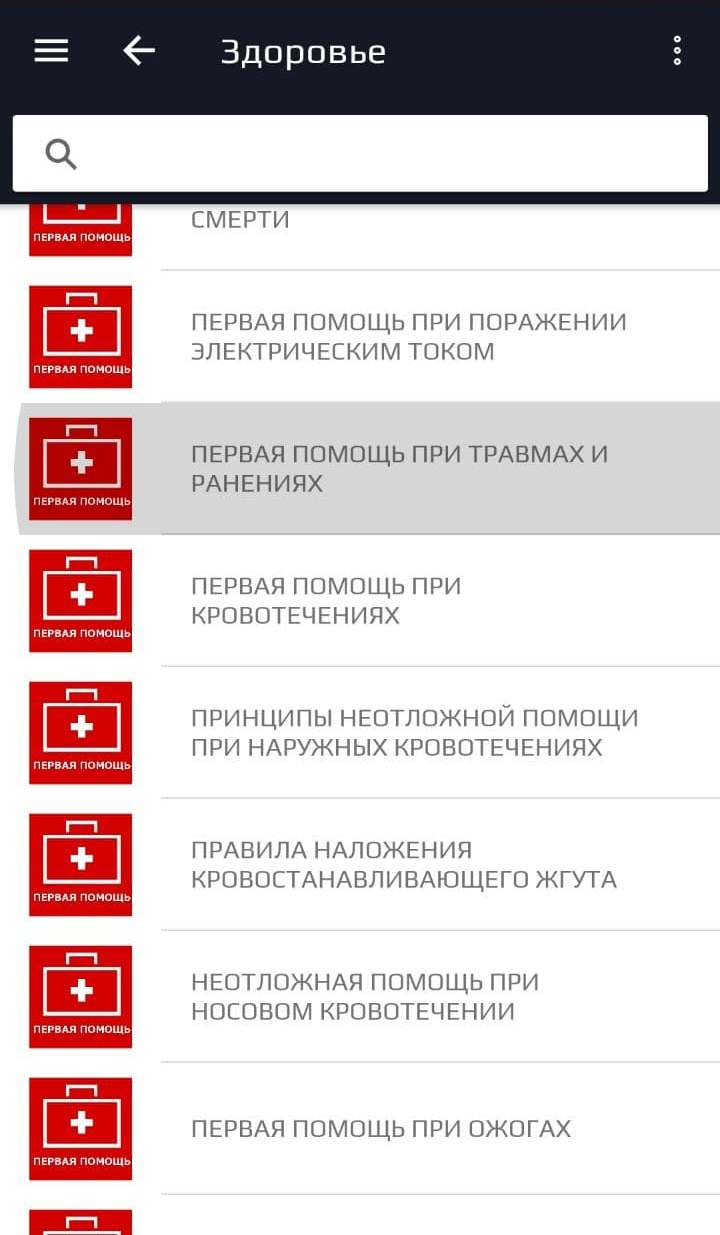Open ПРИНЦИПЫ НЕОТЛОЖНОЙ ПОМОЩИ ПРИ НАРУЖНЫХ КРОВОТЕЧЕНИЯХ
Screen dimensions: 720x1235
(x=360, y=733)
